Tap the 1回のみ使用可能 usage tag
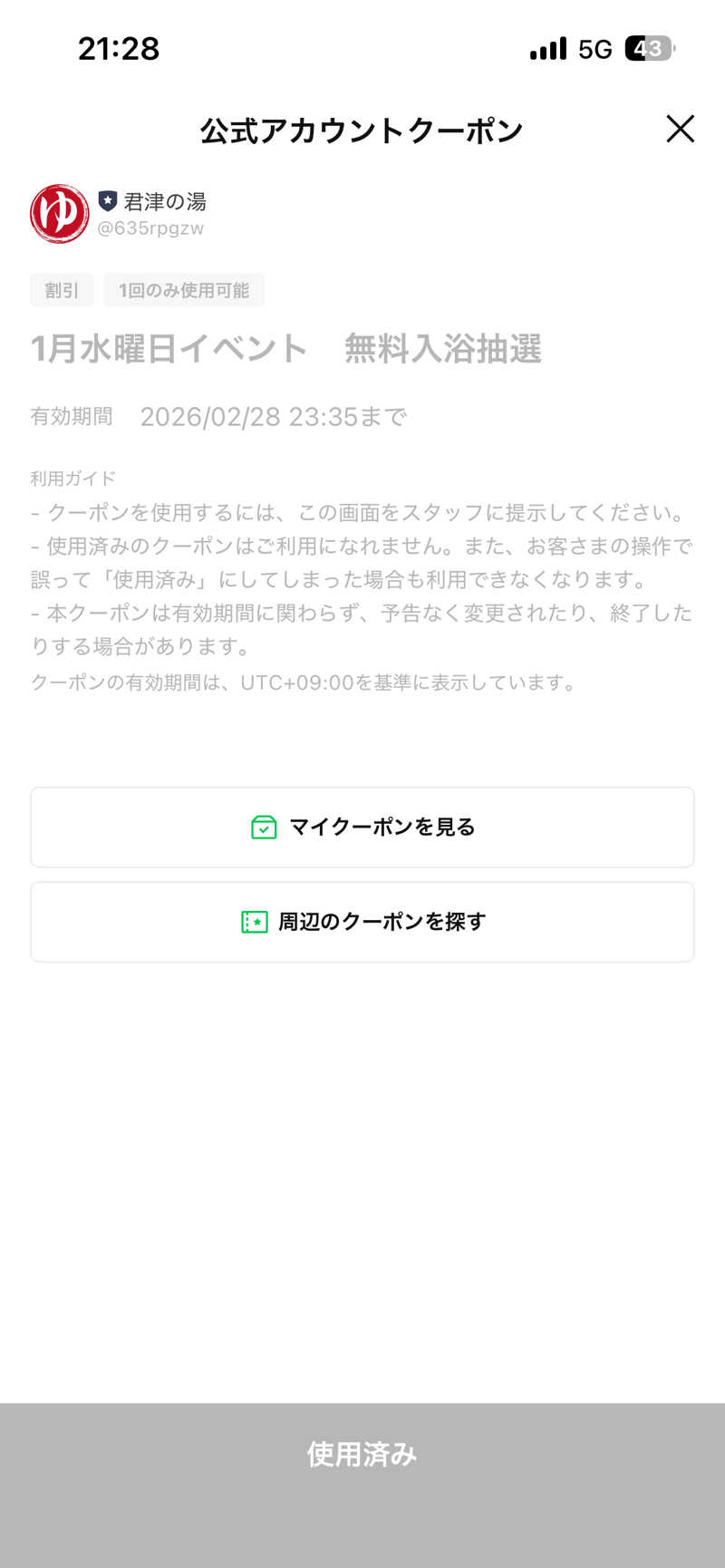The width and height of the screenshot is (725, 1568). (184, 290)
